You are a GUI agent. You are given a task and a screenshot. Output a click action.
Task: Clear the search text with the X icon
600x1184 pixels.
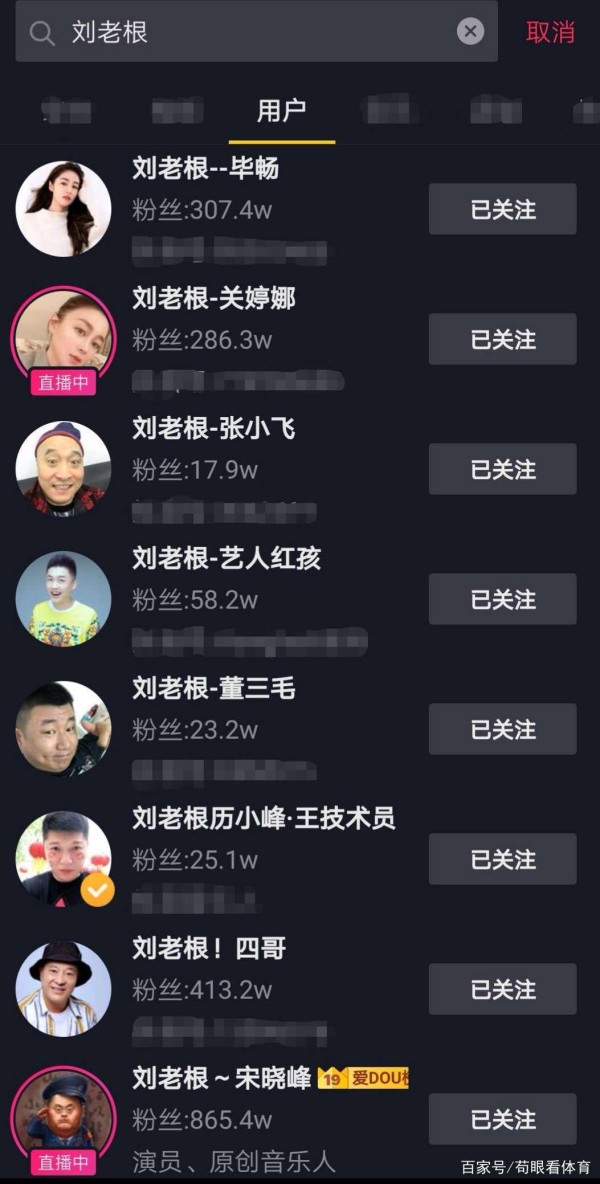coord(470,32)
